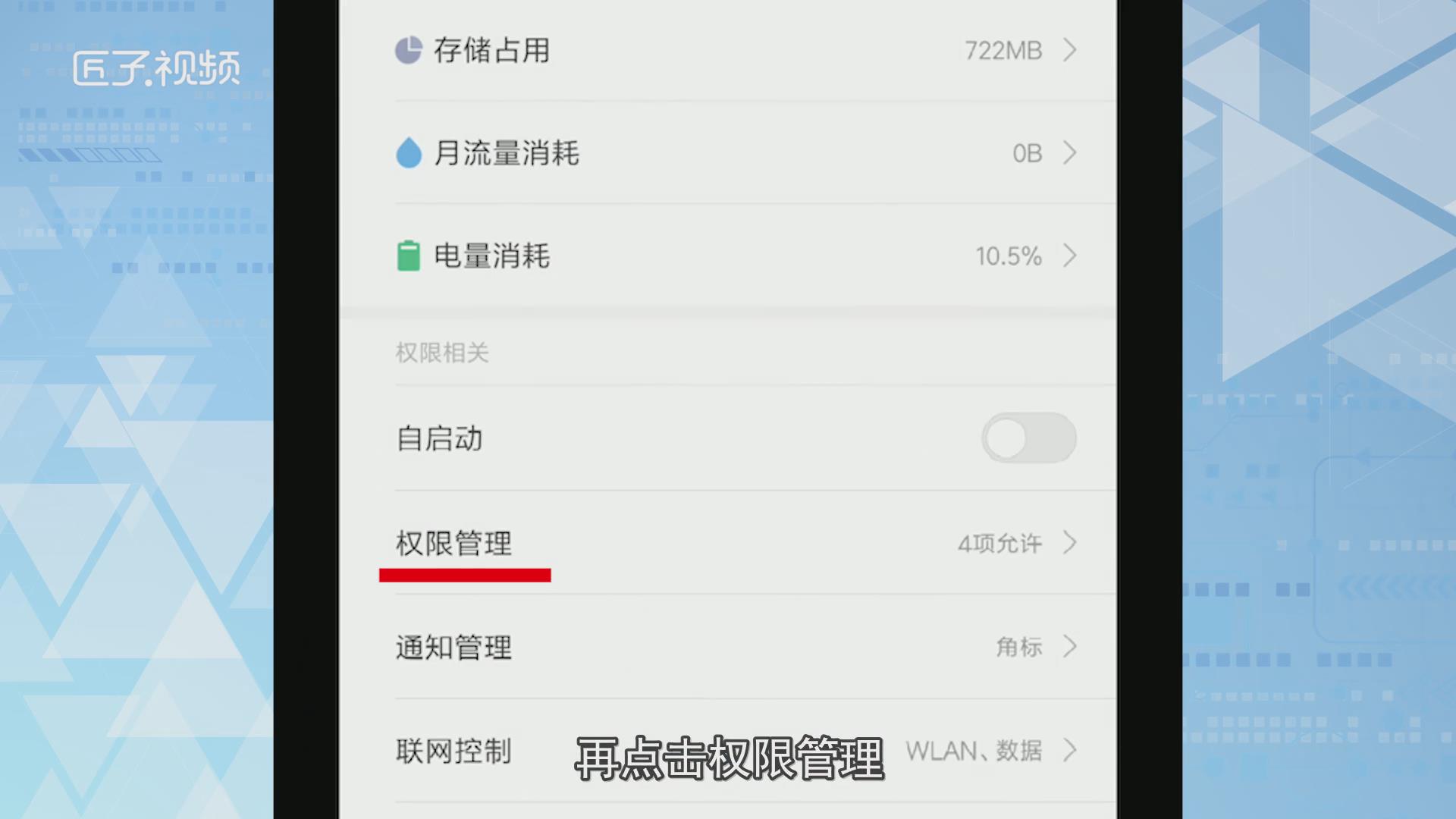Open 存储占用 storage usage row
Image resolution: width=1456 pixels, height=819 pixels.
728,50
